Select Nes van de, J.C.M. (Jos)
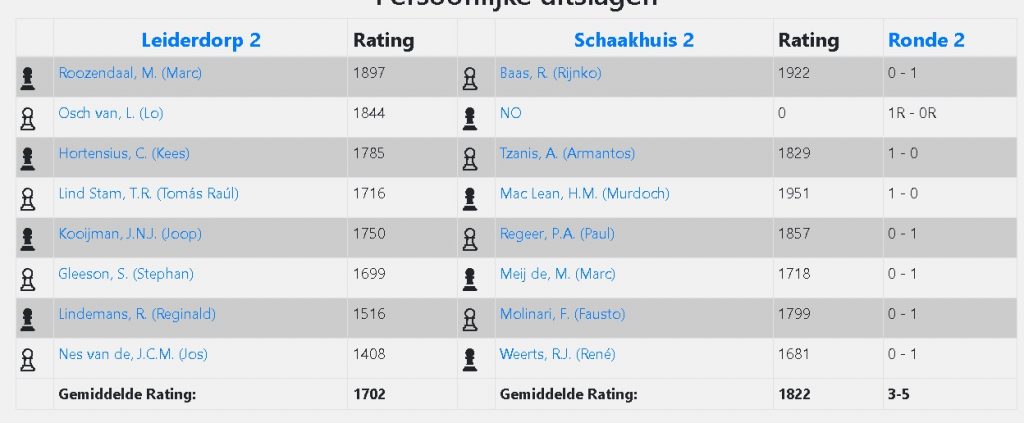The height and width of the screenshot is (423, 1024). point(133,354)
